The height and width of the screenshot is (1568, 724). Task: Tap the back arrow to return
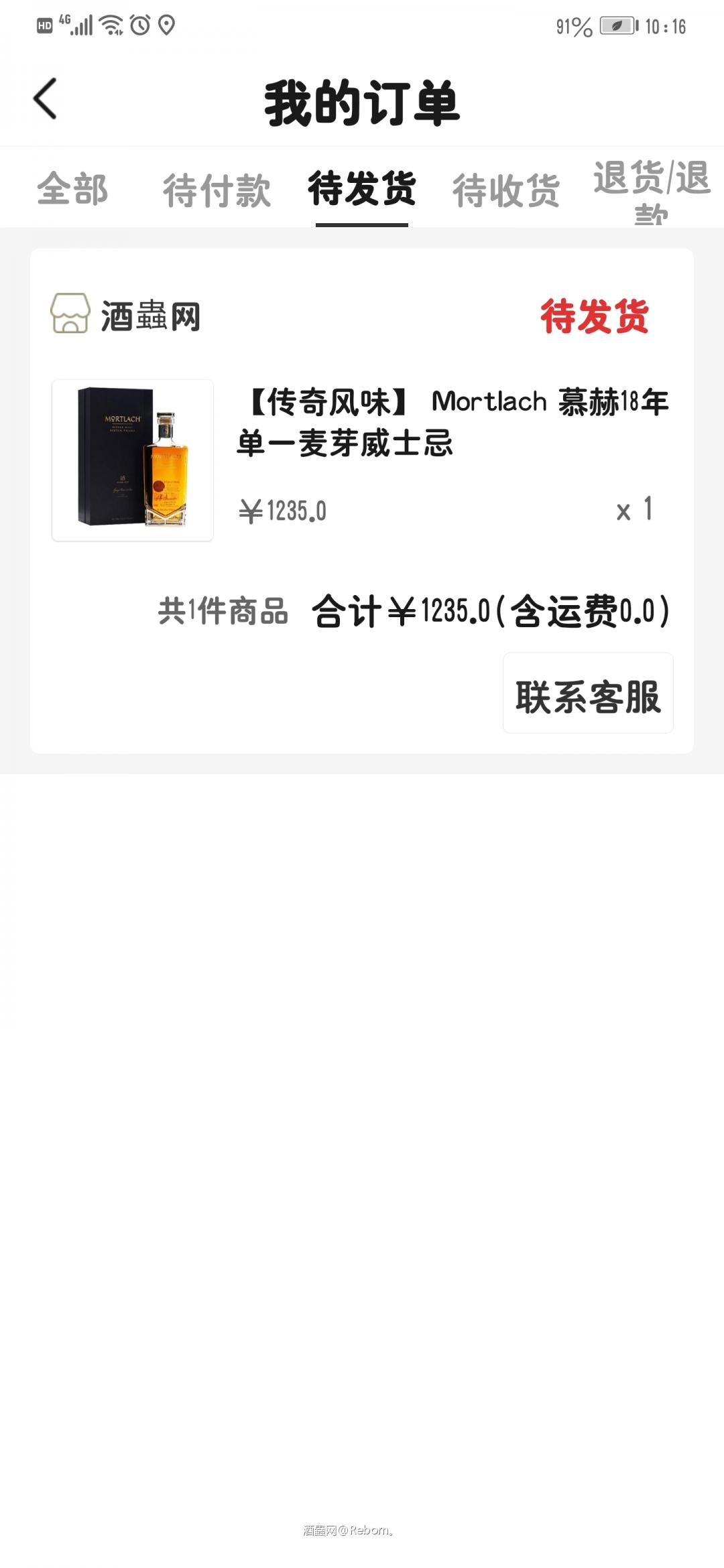click(x=44, y=101)
